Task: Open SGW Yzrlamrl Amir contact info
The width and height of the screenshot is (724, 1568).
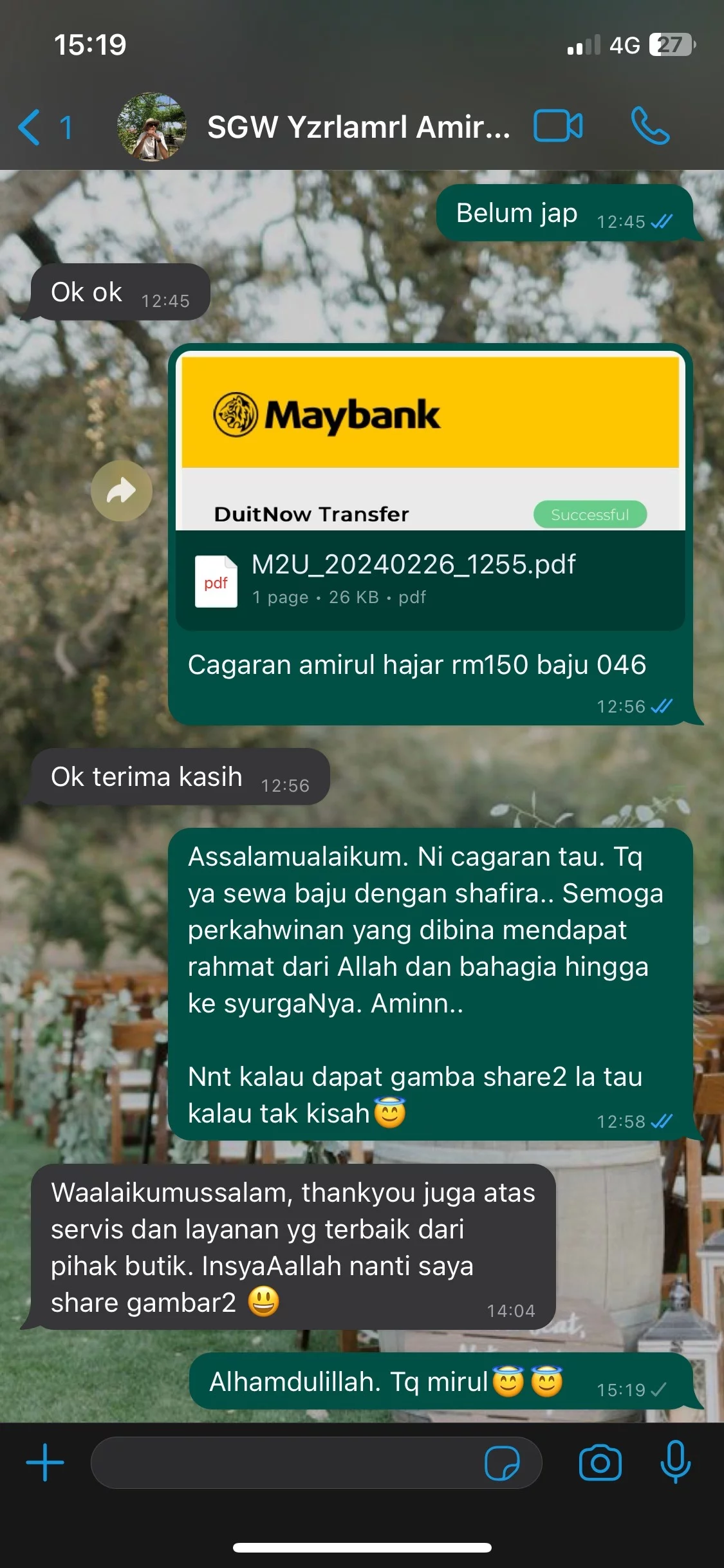Action: [x=358, y=127]
